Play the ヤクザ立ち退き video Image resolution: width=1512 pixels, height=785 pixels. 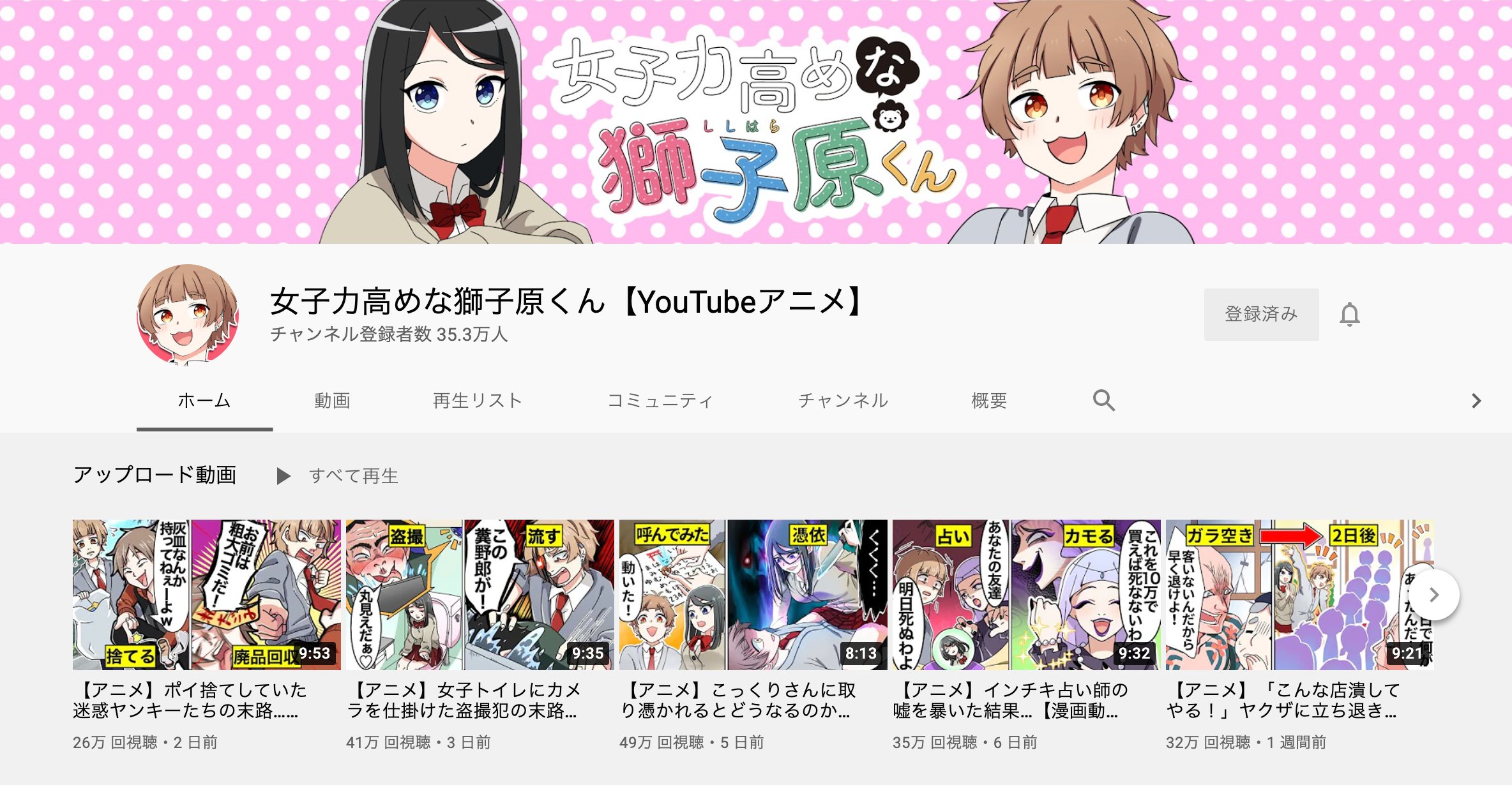coord(1283,594)
